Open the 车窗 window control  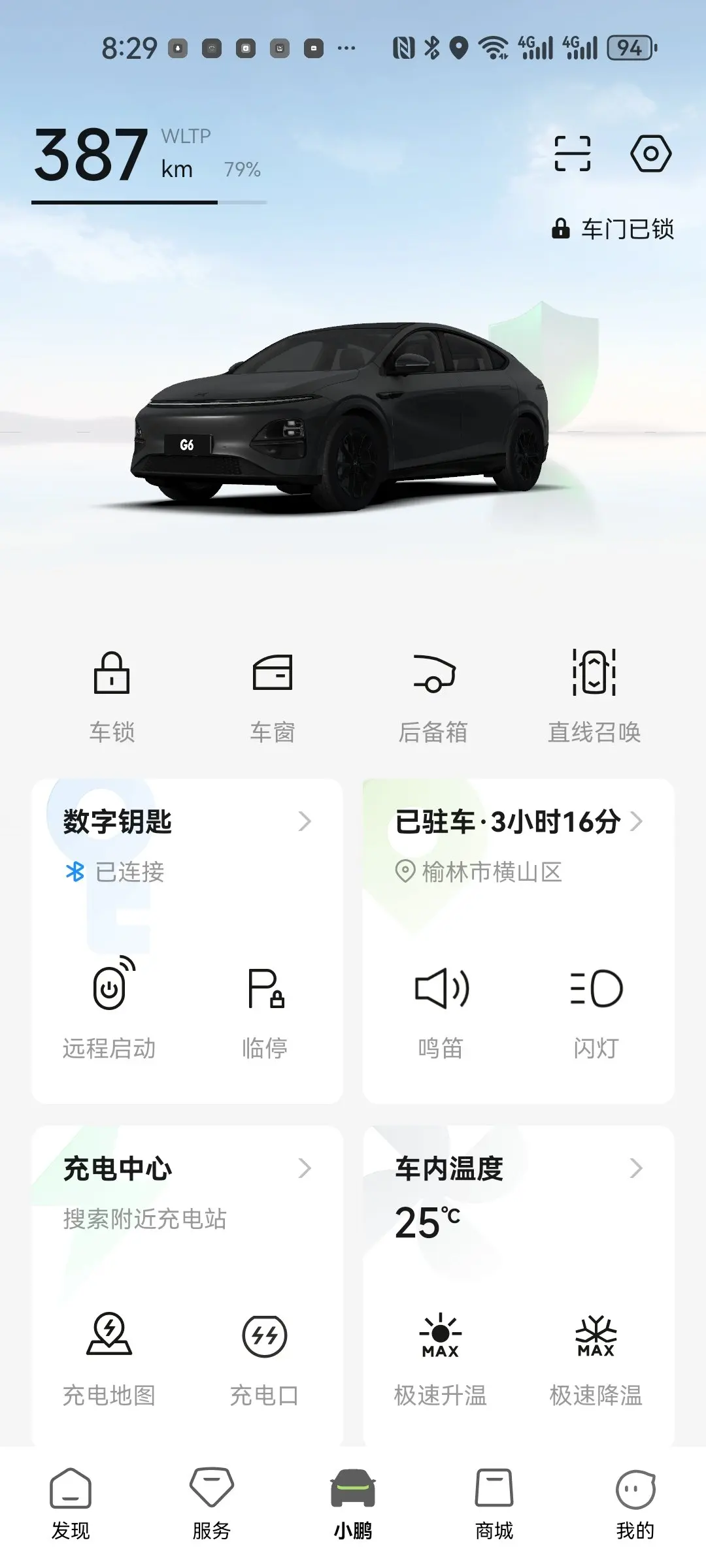coord(273,695)
